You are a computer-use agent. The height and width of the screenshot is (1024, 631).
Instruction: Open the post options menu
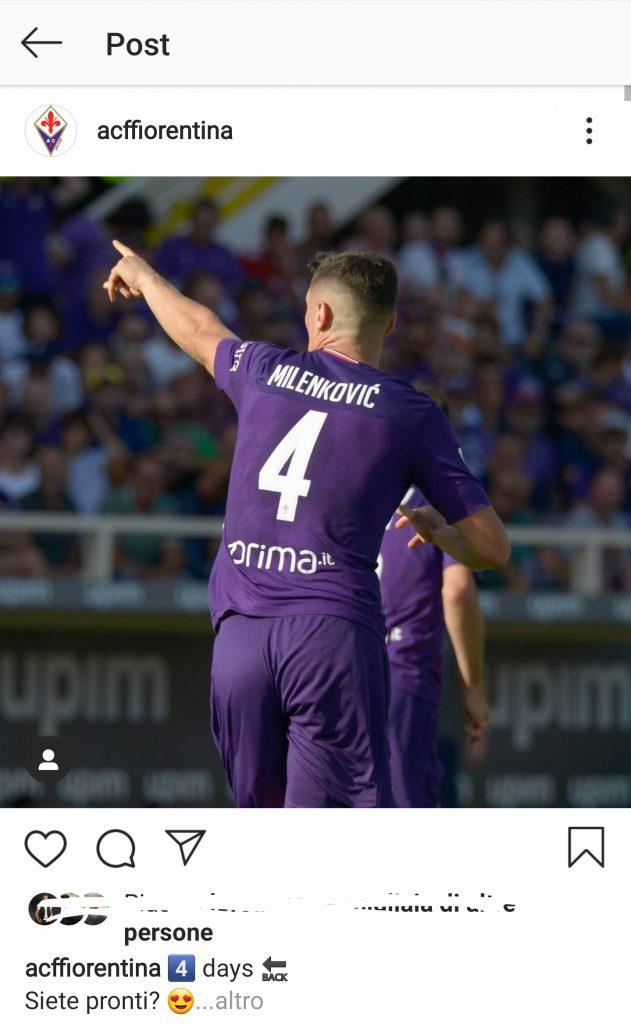point(589,131)
